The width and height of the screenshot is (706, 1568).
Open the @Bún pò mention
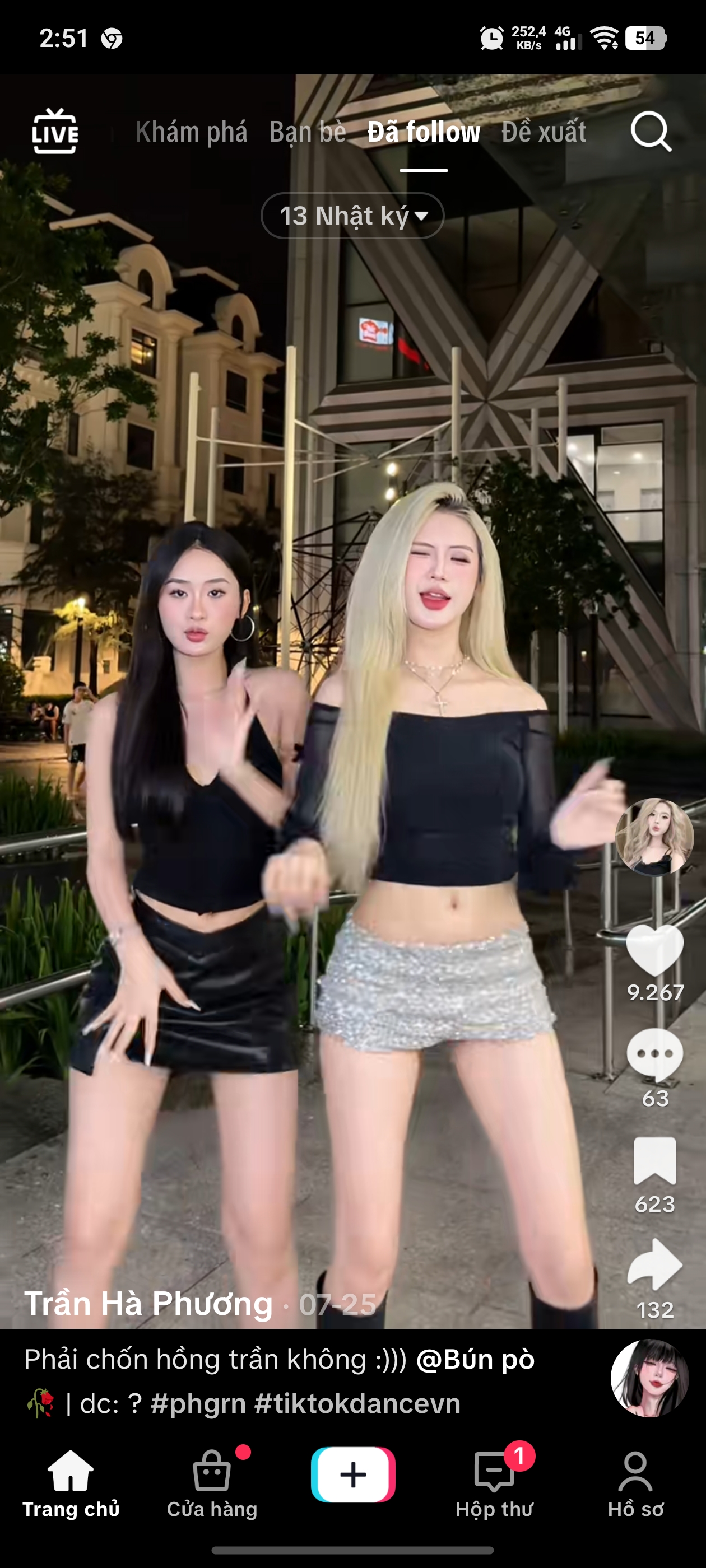click(x=475, y=1359)
